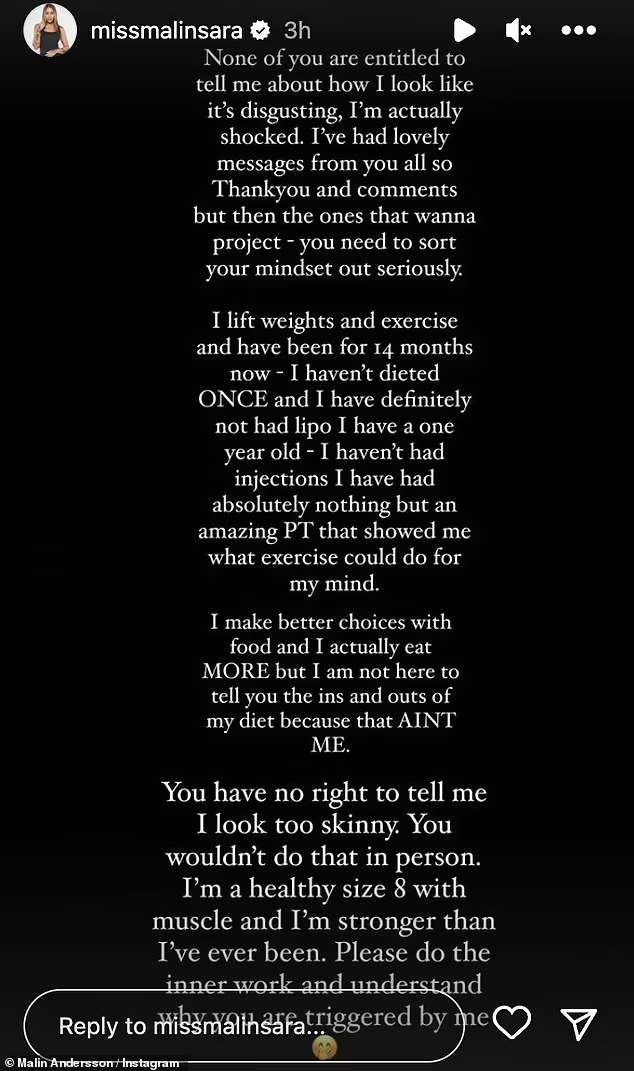This screenshot has height=1071, width=634.
Task: Share story via paper plane icon
Action: (x=579, y=1023)
